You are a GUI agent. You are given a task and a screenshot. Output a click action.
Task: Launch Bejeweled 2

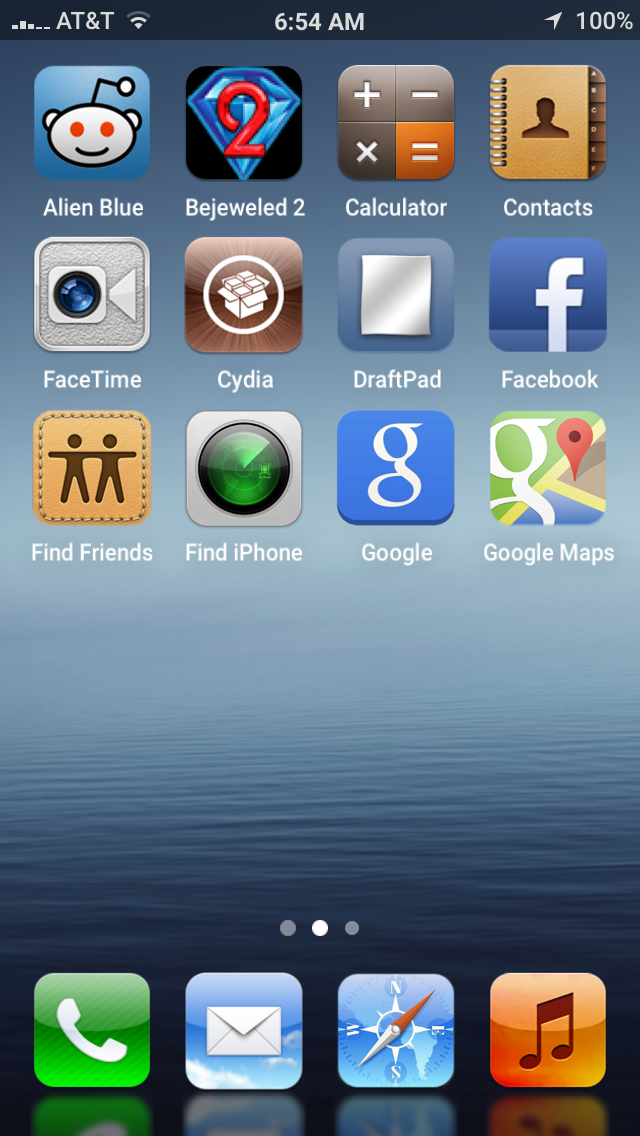pos(244,123)
